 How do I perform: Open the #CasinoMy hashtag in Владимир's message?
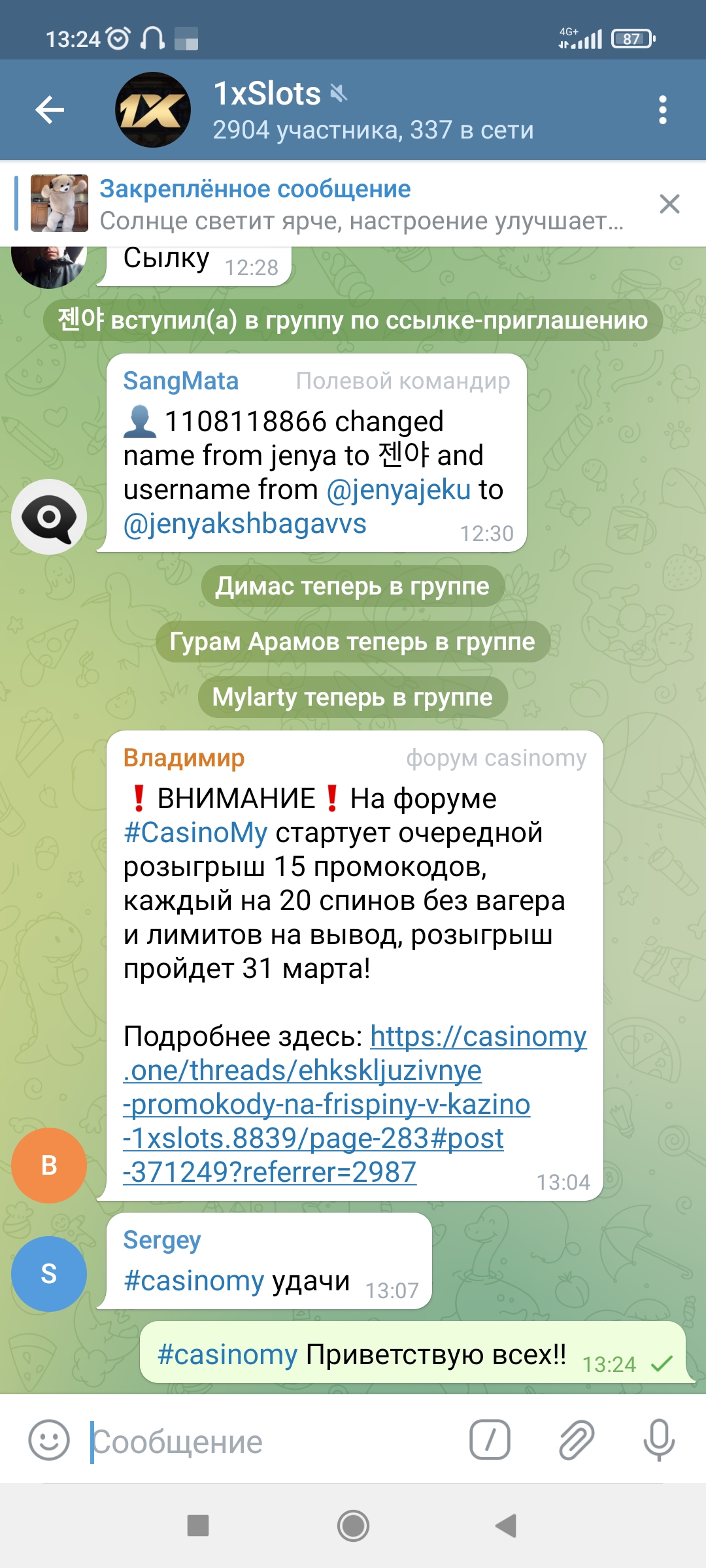tap(195, 833)
